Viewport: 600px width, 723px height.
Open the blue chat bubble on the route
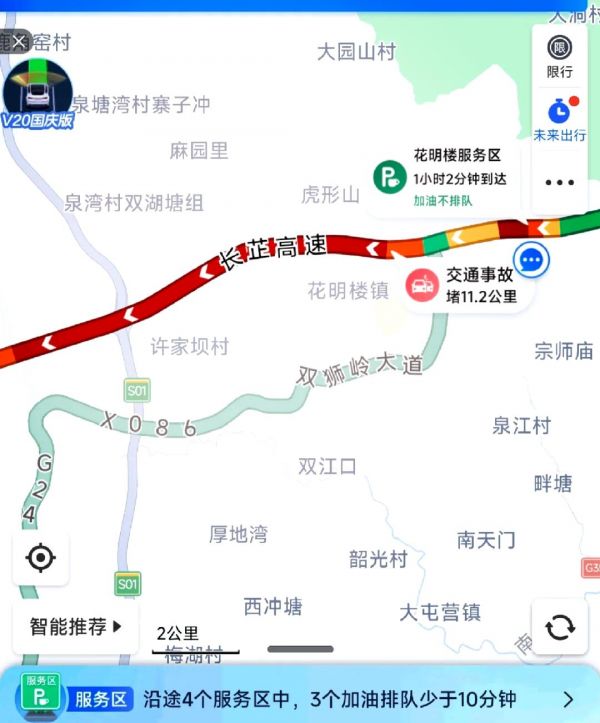532,260
